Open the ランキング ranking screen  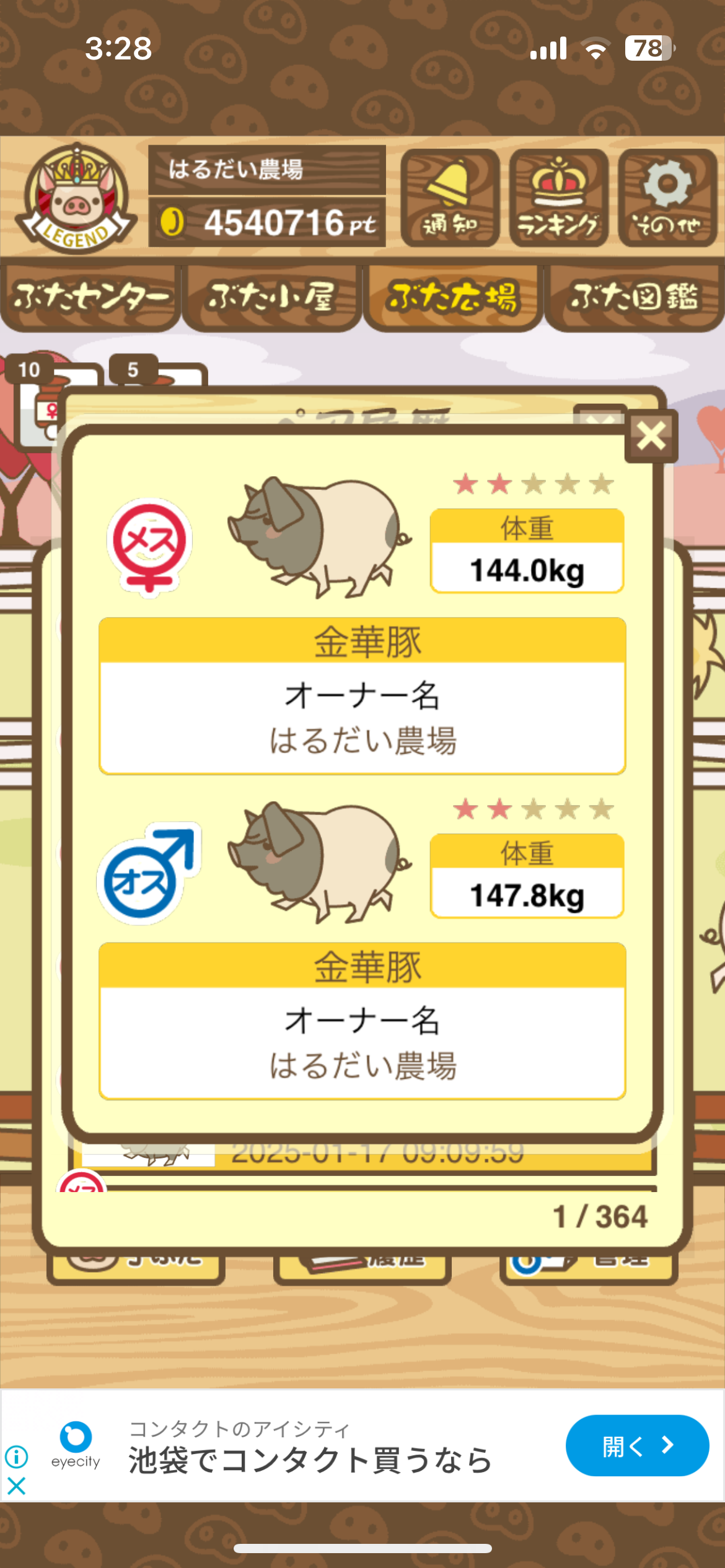point(558,198)
